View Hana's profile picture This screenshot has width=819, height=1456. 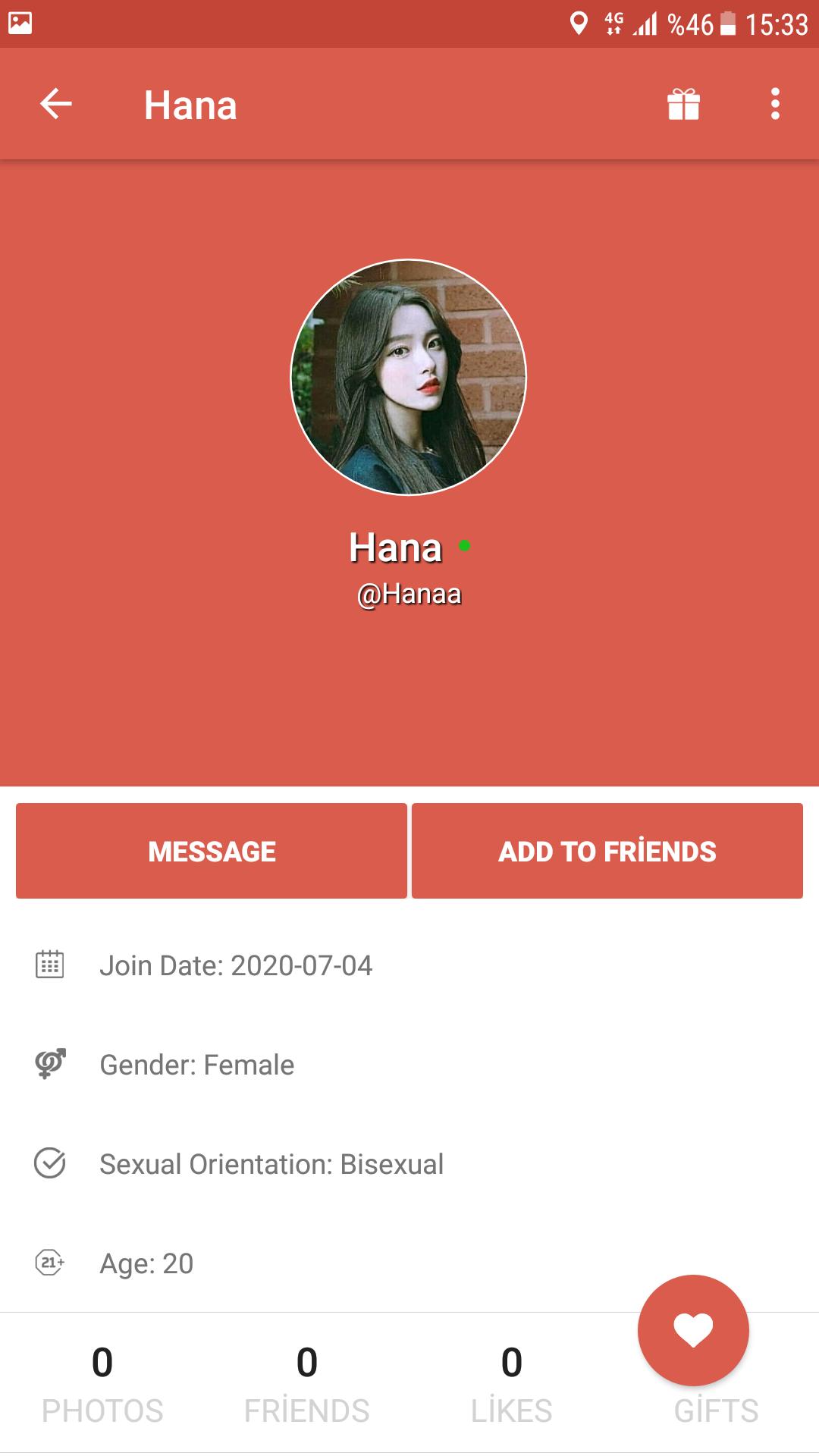pyautogui.click(x=409, y=377)
